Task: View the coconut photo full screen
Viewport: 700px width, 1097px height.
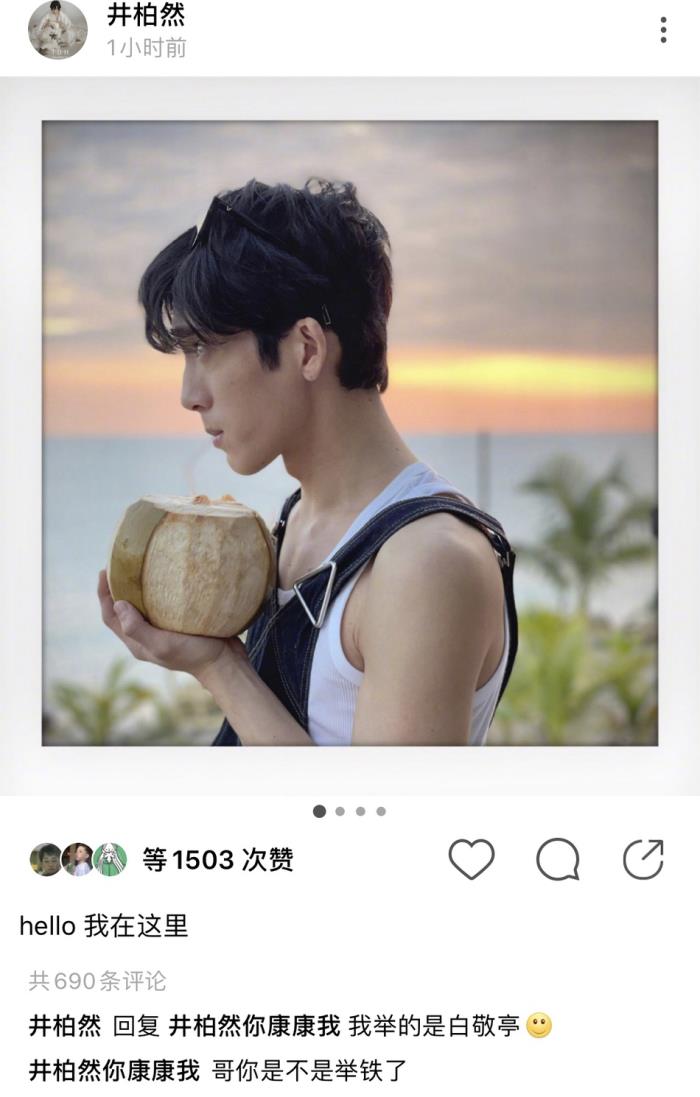Action: click(x=350, y=433)
